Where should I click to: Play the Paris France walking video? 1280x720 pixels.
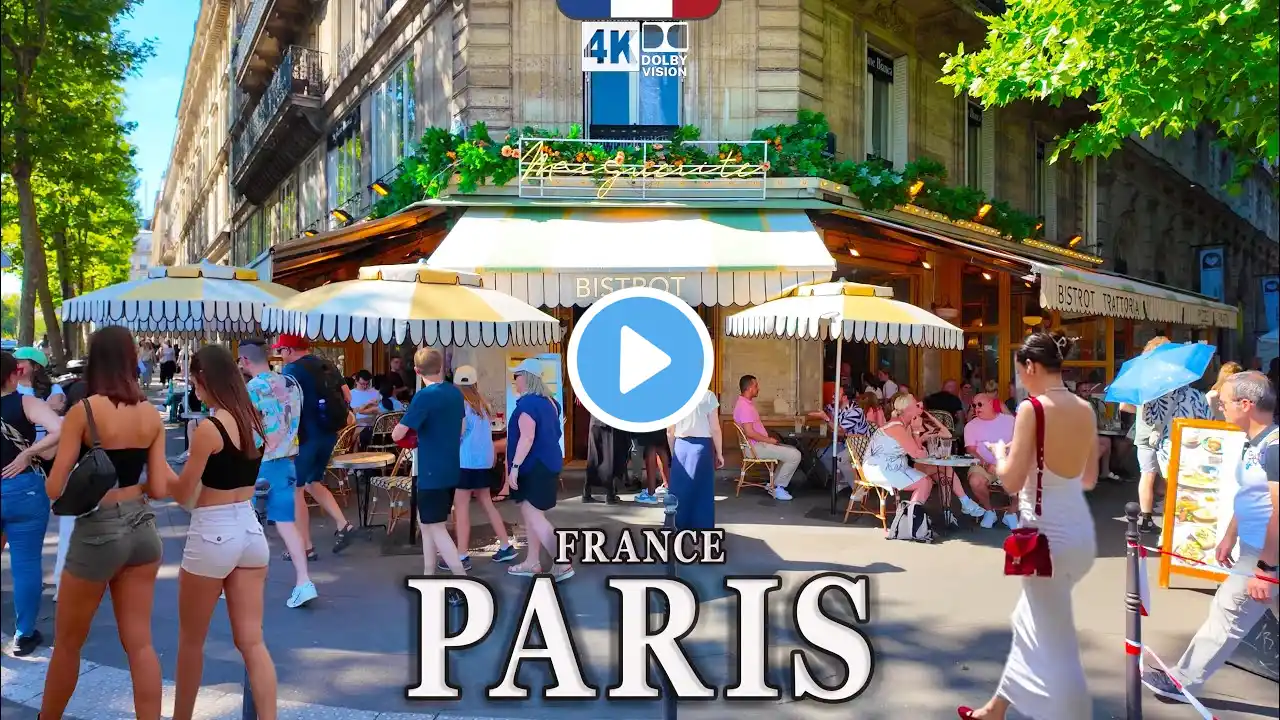(640, 359)
